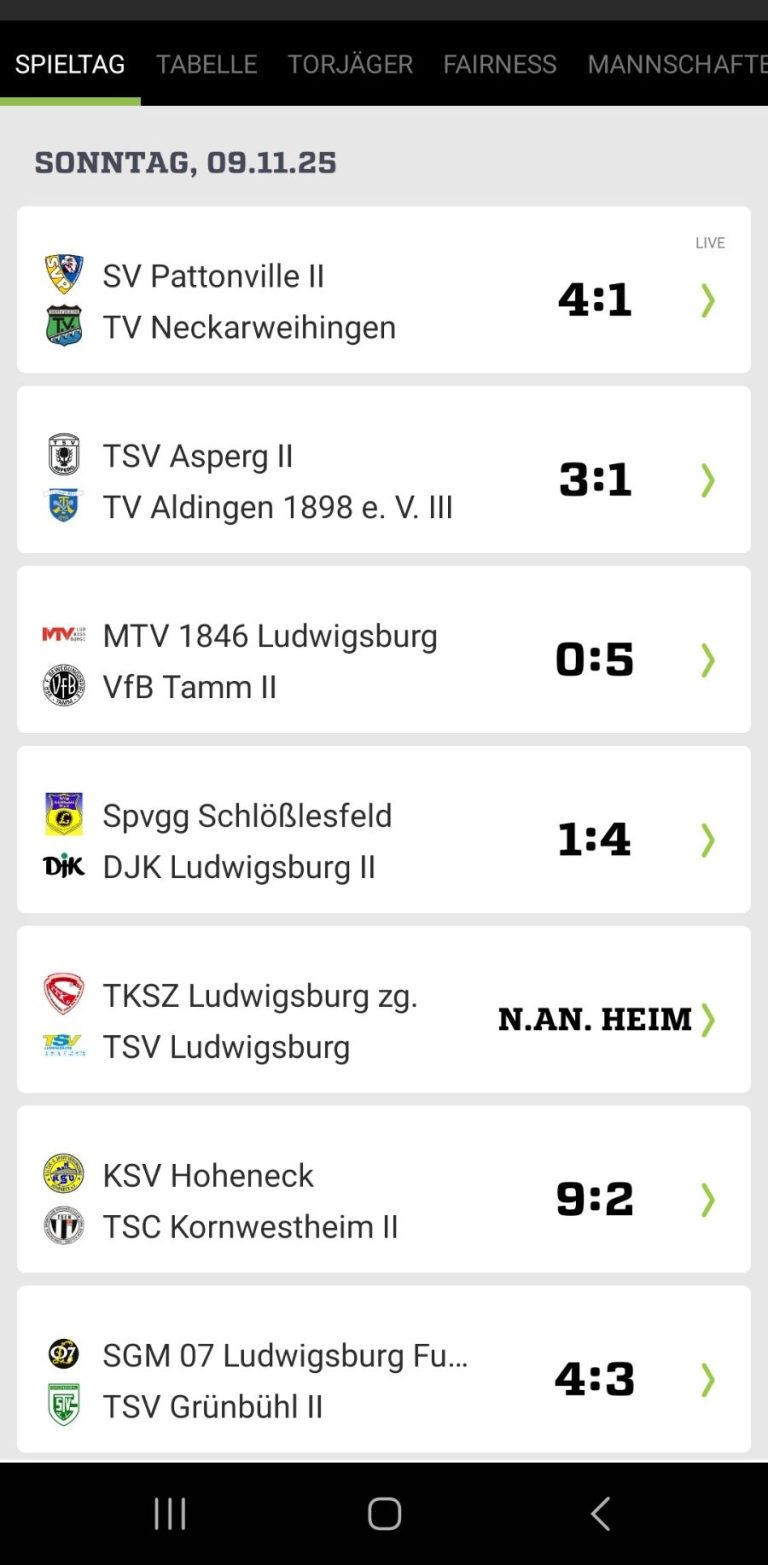The width and height of the screenshot is (768, 1565).
Task: Go back with the system back button
Action: (600, 1514)
